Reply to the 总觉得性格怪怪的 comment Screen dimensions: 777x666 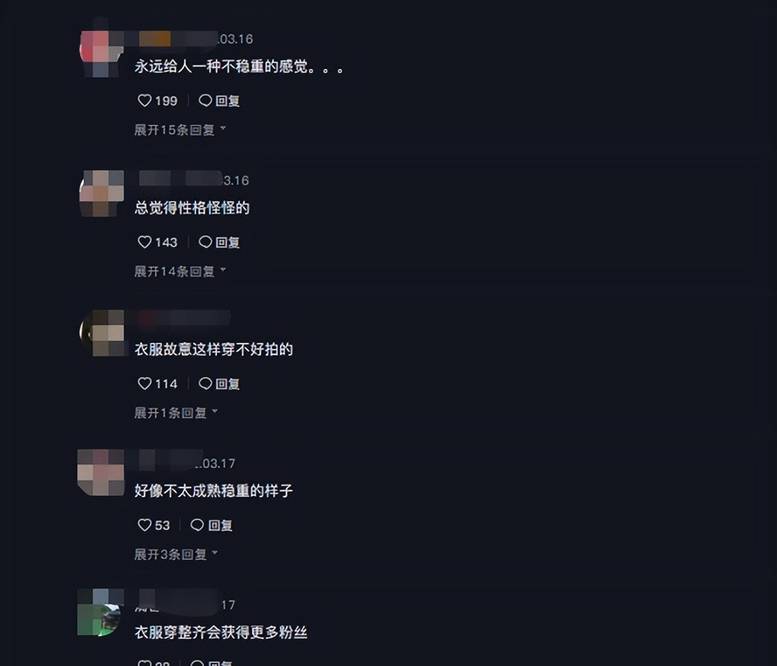[219, 242]
